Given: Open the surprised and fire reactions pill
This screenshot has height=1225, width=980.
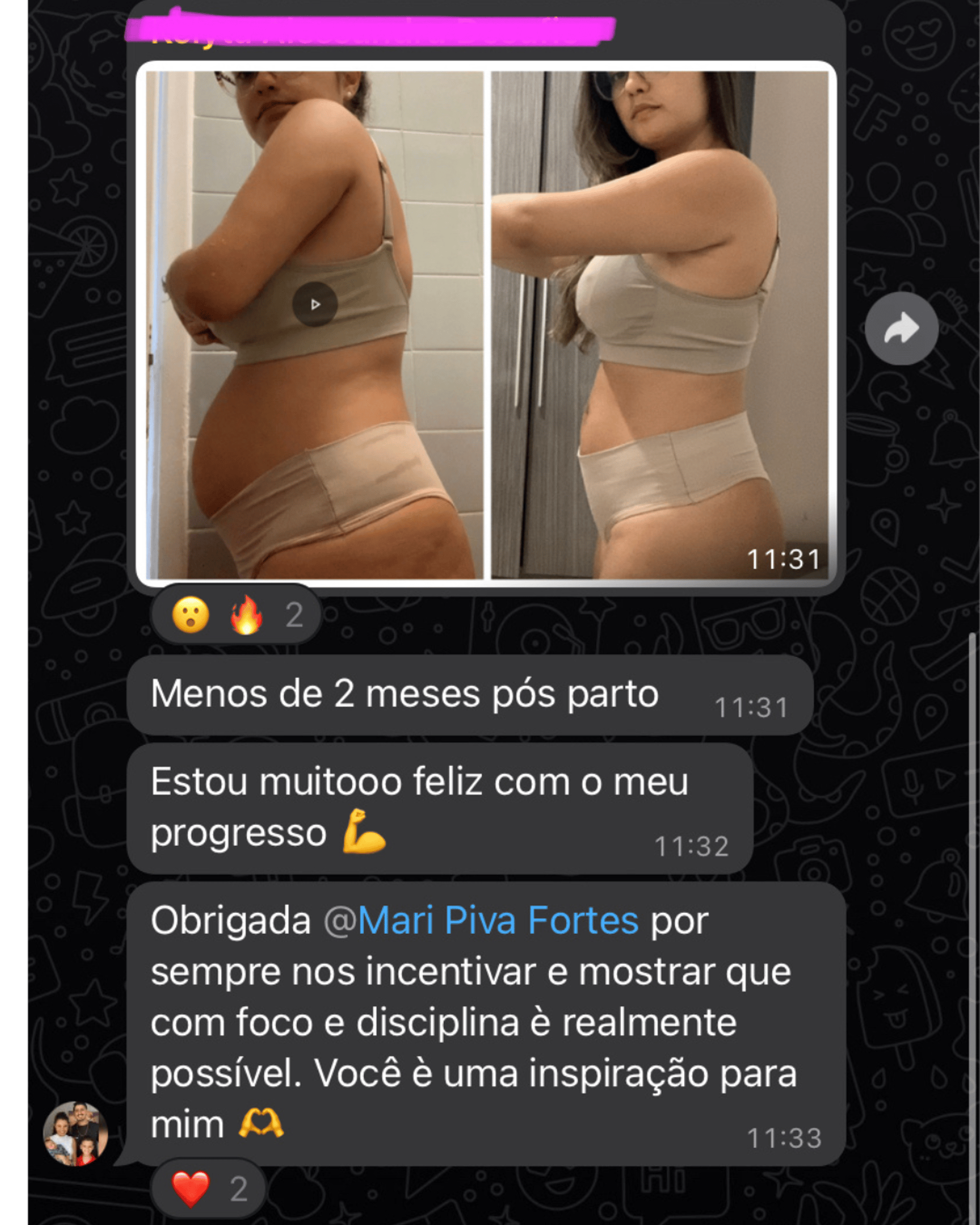Looking at the screenshot, I should [x=236, y=615].
